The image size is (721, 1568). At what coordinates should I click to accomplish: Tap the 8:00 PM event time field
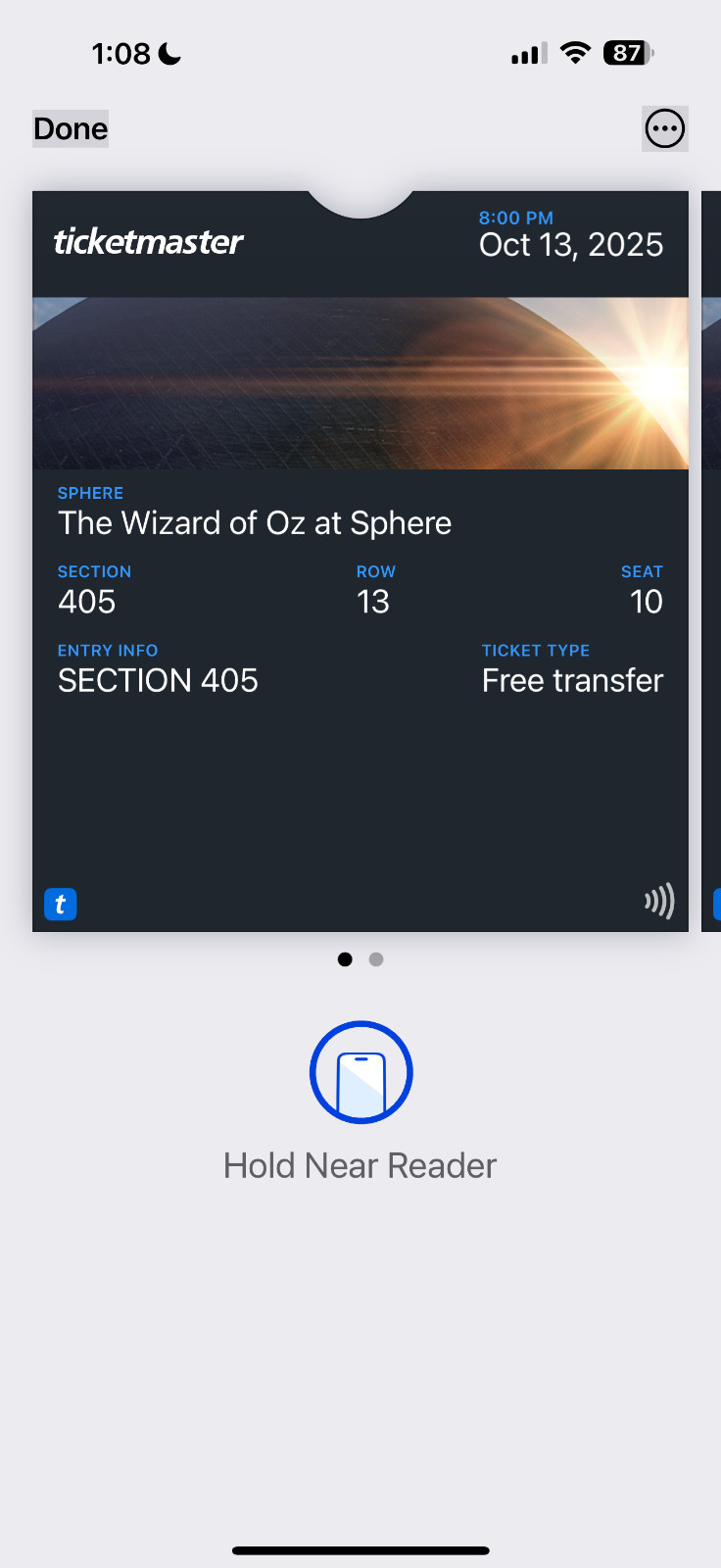point(515,218)
